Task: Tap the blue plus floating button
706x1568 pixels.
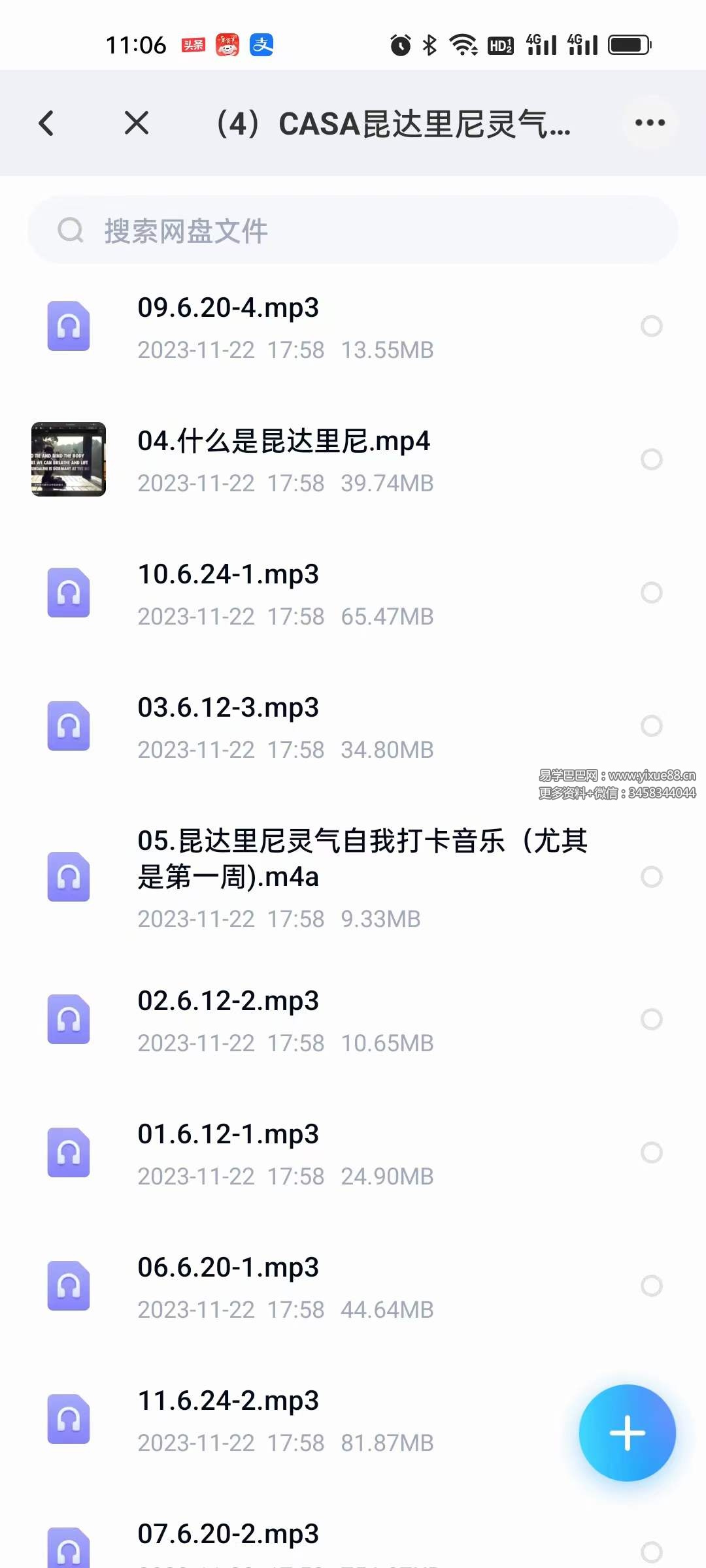Action: [x=626, y=1432]
